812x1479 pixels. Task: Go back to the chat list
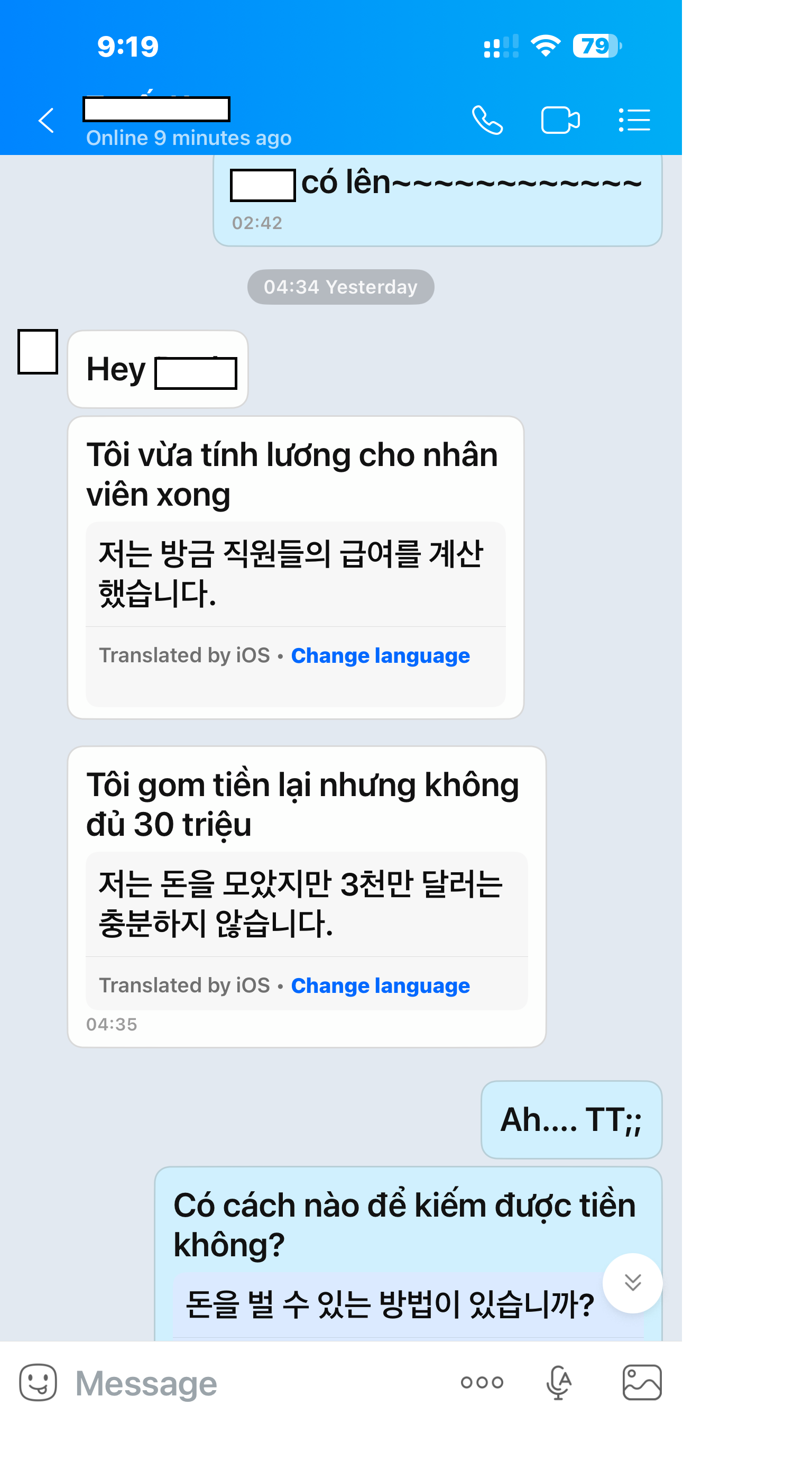[x=46, y=121]
